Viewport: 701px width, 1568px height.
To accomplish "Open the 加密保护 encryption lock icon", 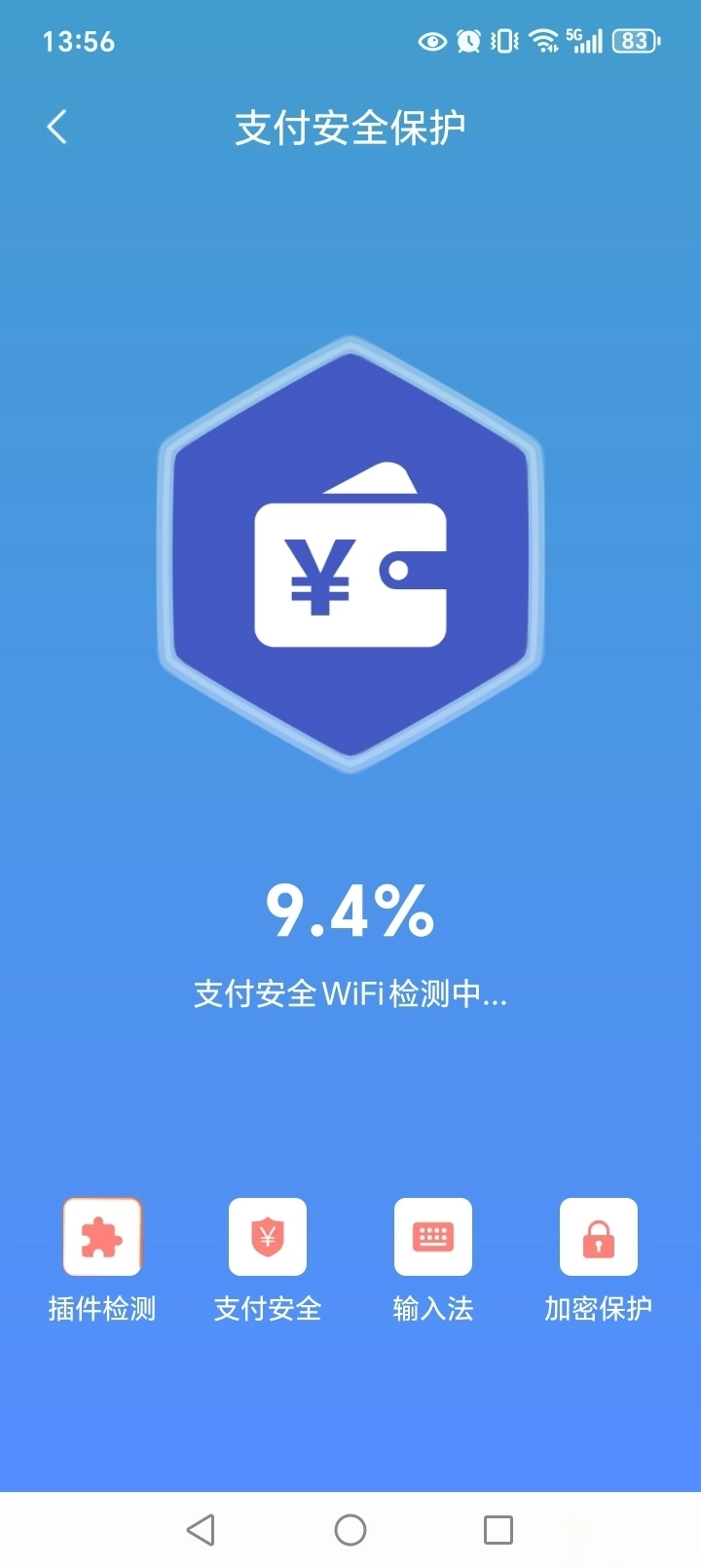I will pos(598,1239).
